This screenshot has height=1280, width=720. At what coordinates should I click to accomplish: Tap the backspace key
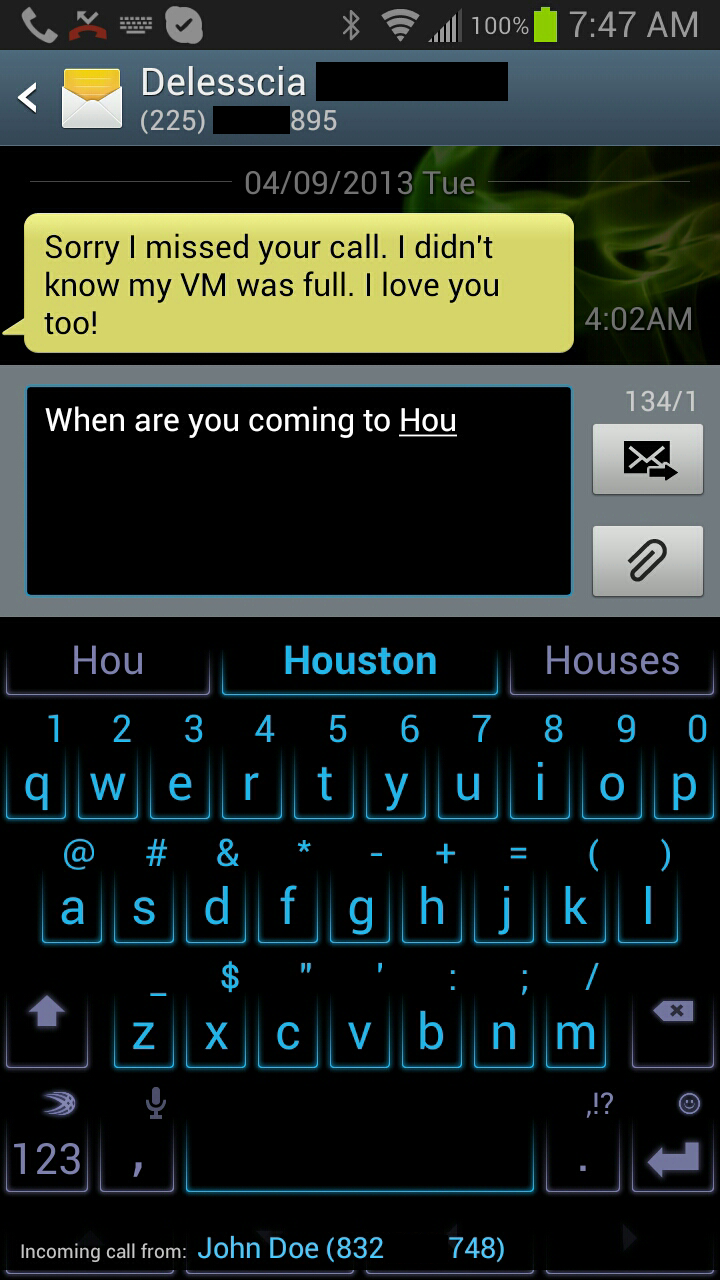point(674,1020)
